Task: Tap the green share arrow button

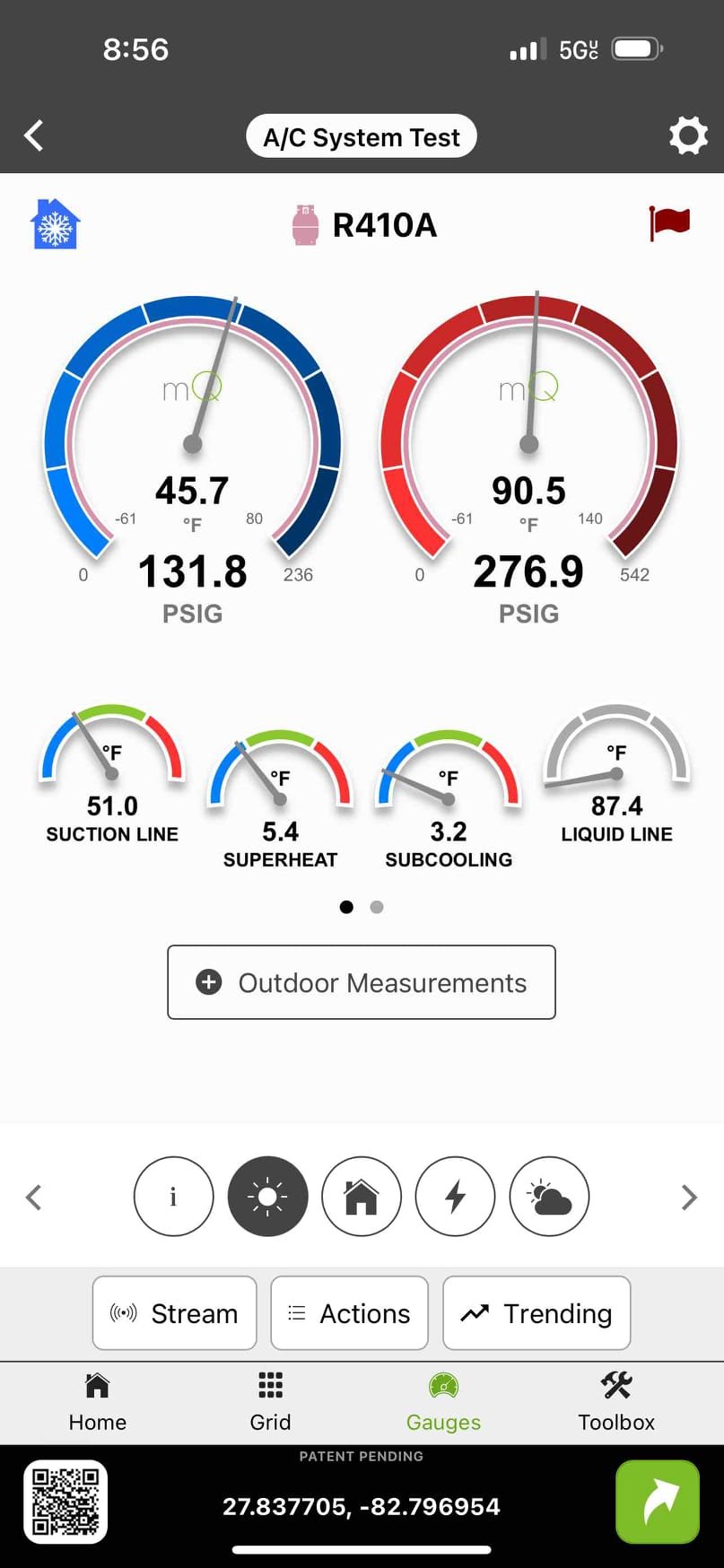Action: 658,1502
